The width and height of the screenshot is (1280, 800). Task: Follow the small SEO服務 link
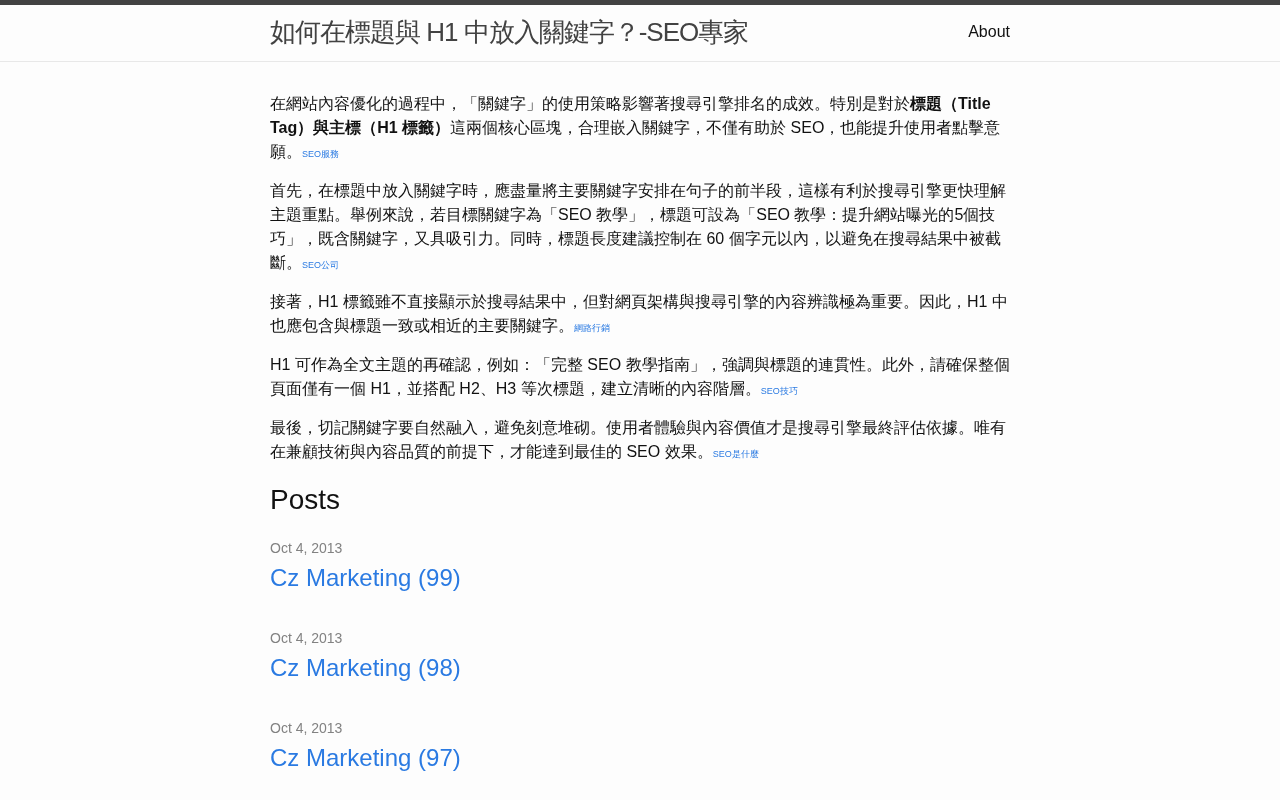(x=320, y=154)
